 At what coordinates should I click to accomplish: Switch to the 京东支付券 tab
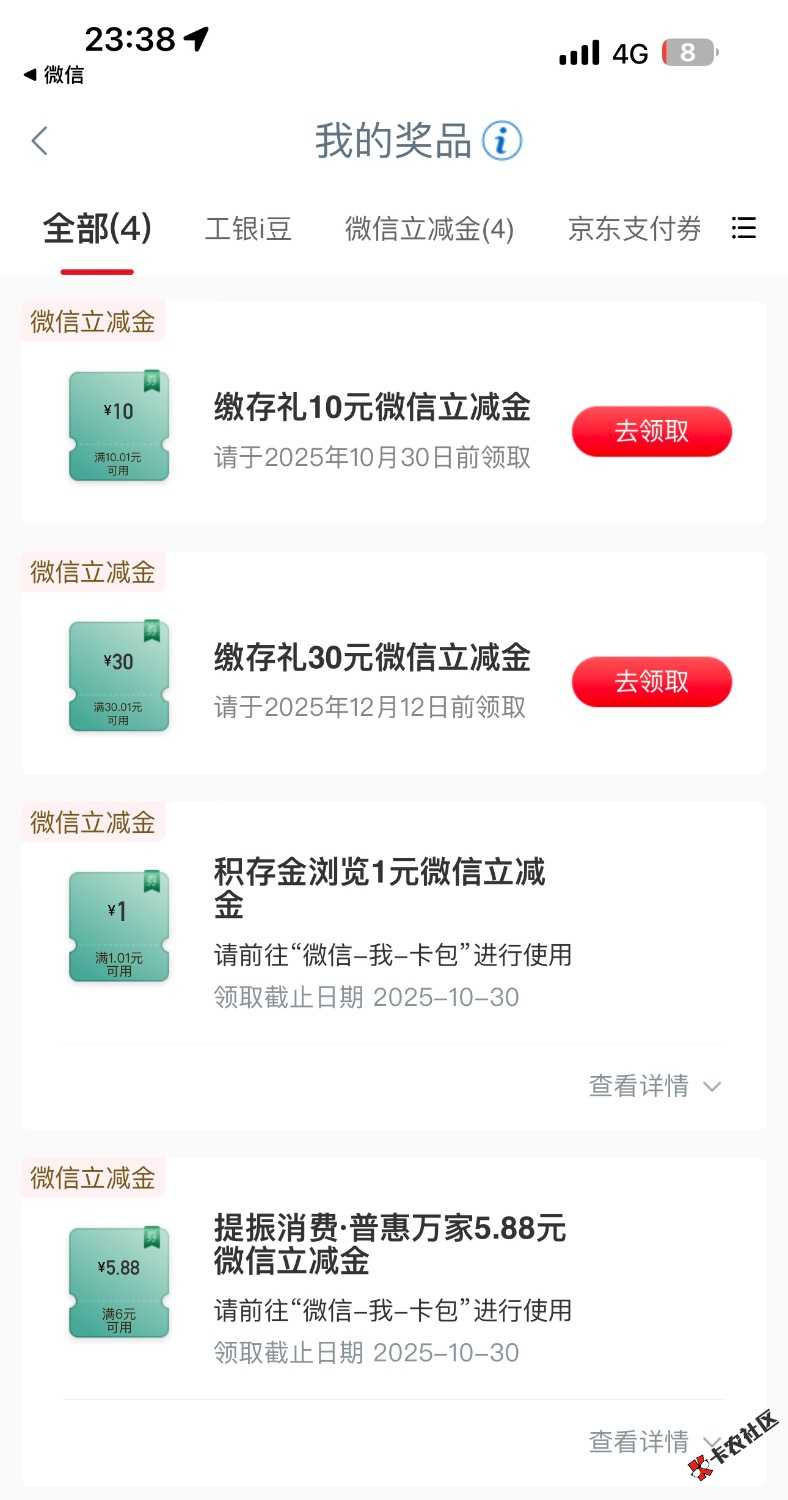(x=634, y=229)
